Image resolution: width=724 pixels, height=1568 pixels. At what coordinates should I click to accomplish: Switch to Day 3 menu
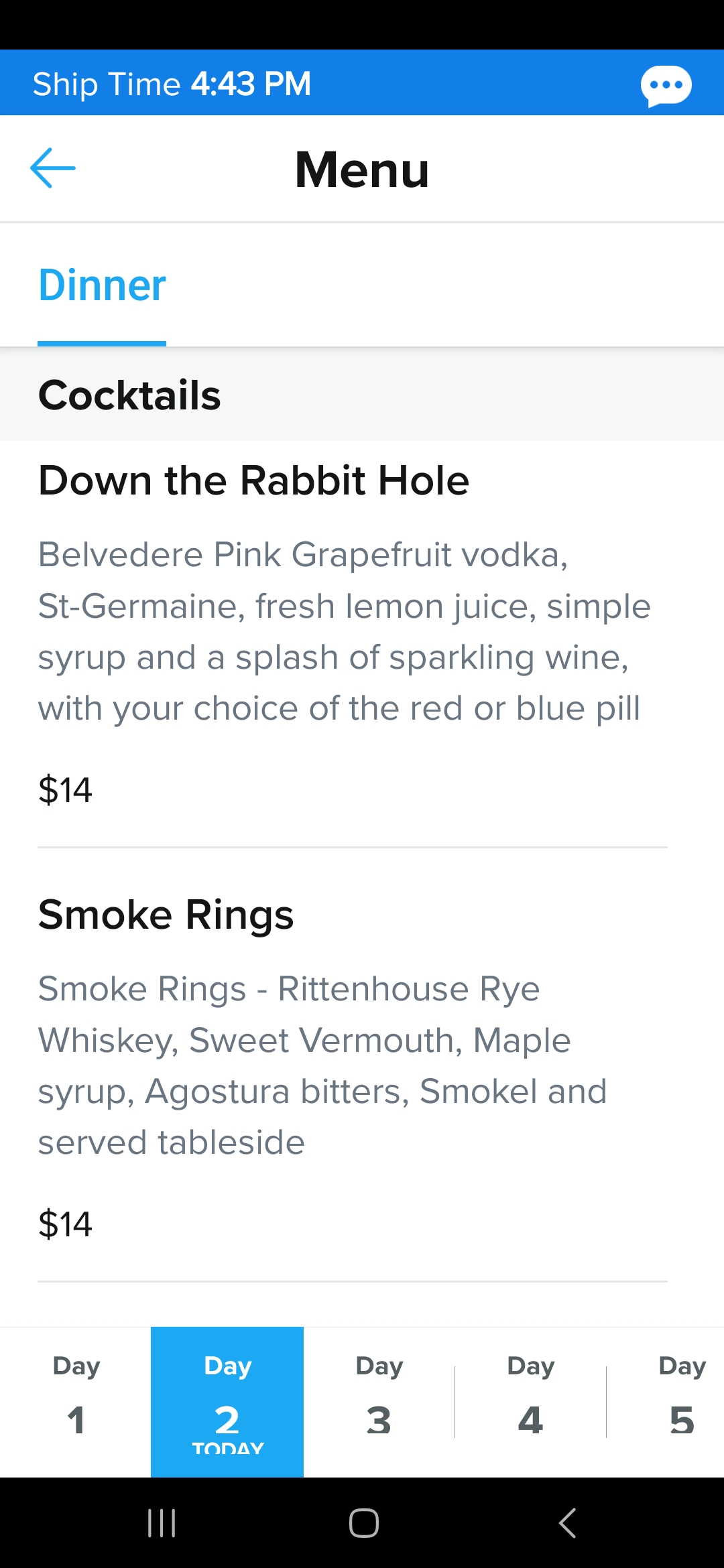[x=379, y=1402]
